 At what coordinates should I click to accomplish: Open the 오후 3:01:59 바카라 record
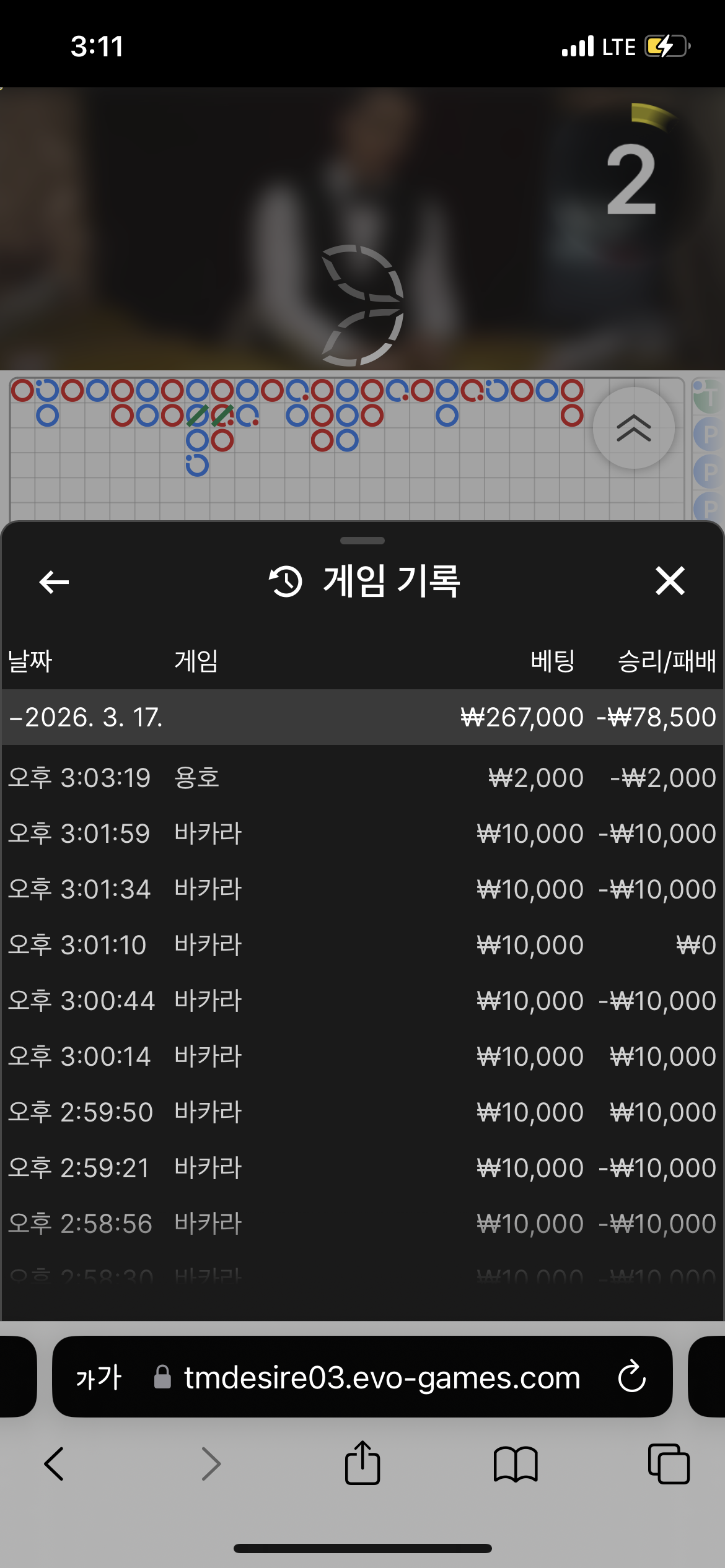[362, 834]
